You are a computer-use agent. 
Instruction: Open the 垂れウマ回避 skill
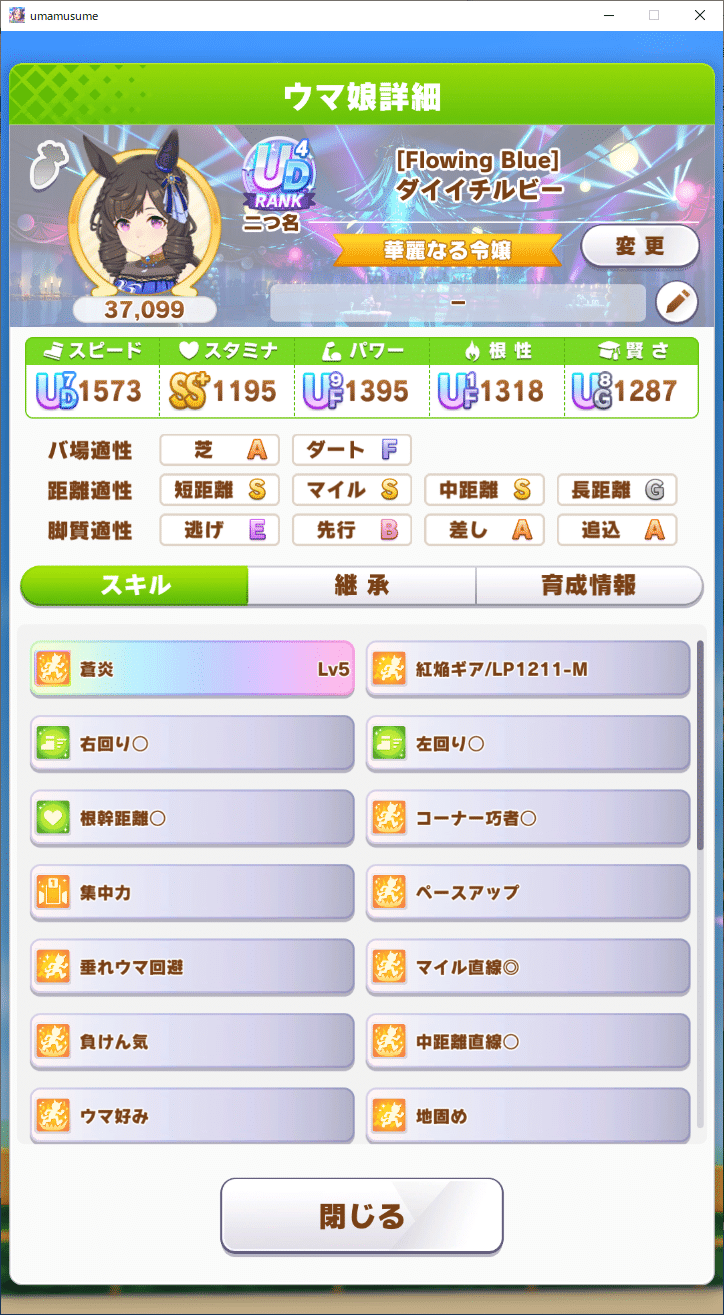[192, 967]
